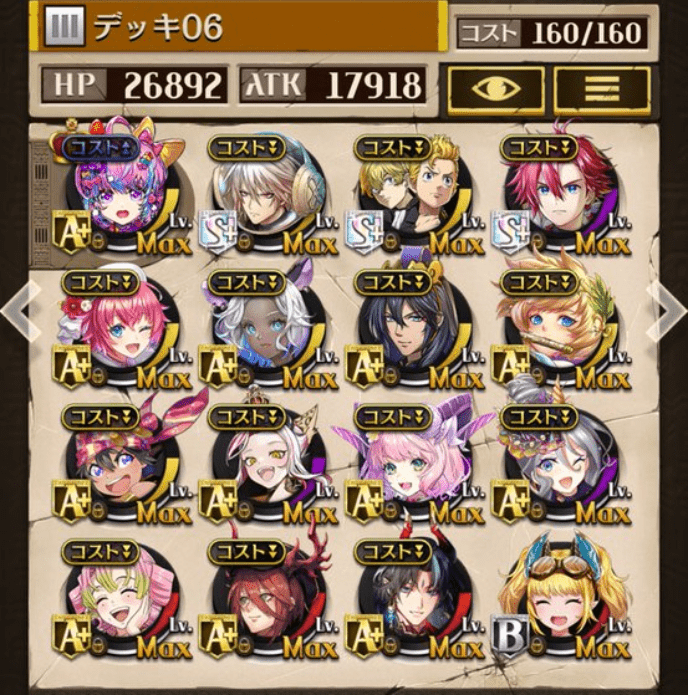Open the hamburger menu button
Viewport: 688px width, 695px height.
coord(602,89)
